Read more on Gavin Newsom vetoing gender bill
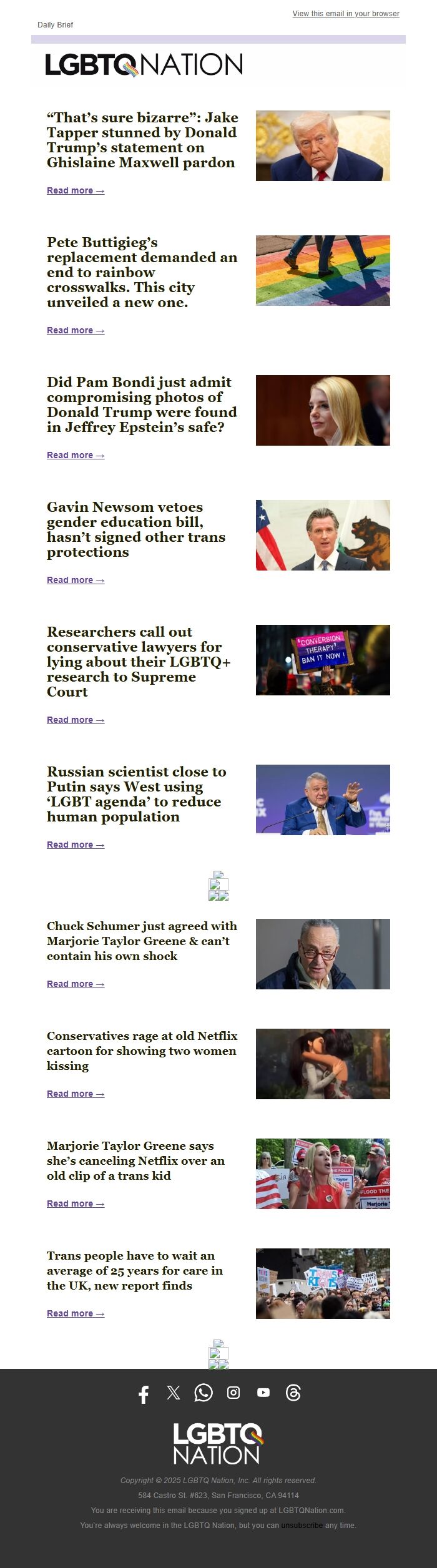 pyautogui.click(x=76, y=581)
